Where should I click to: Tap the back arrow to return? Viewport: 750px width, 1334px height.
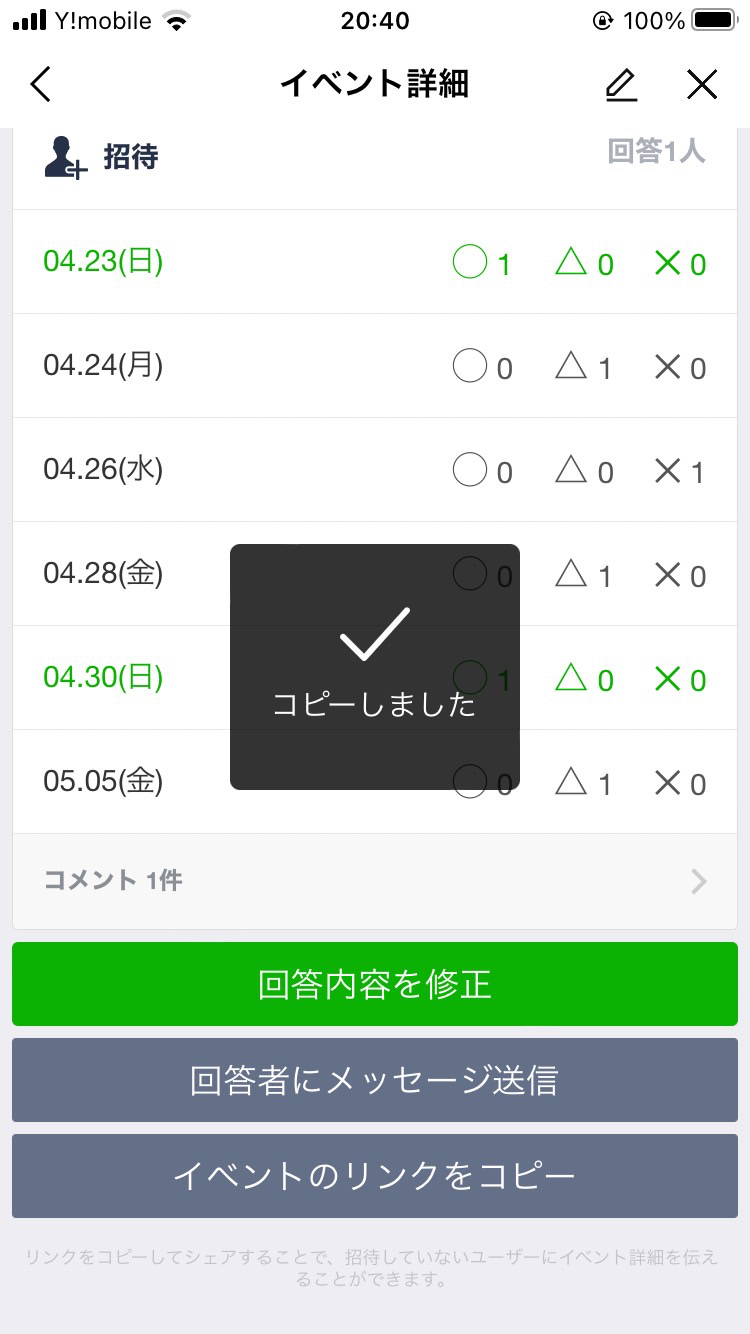[x=40, y=84]
